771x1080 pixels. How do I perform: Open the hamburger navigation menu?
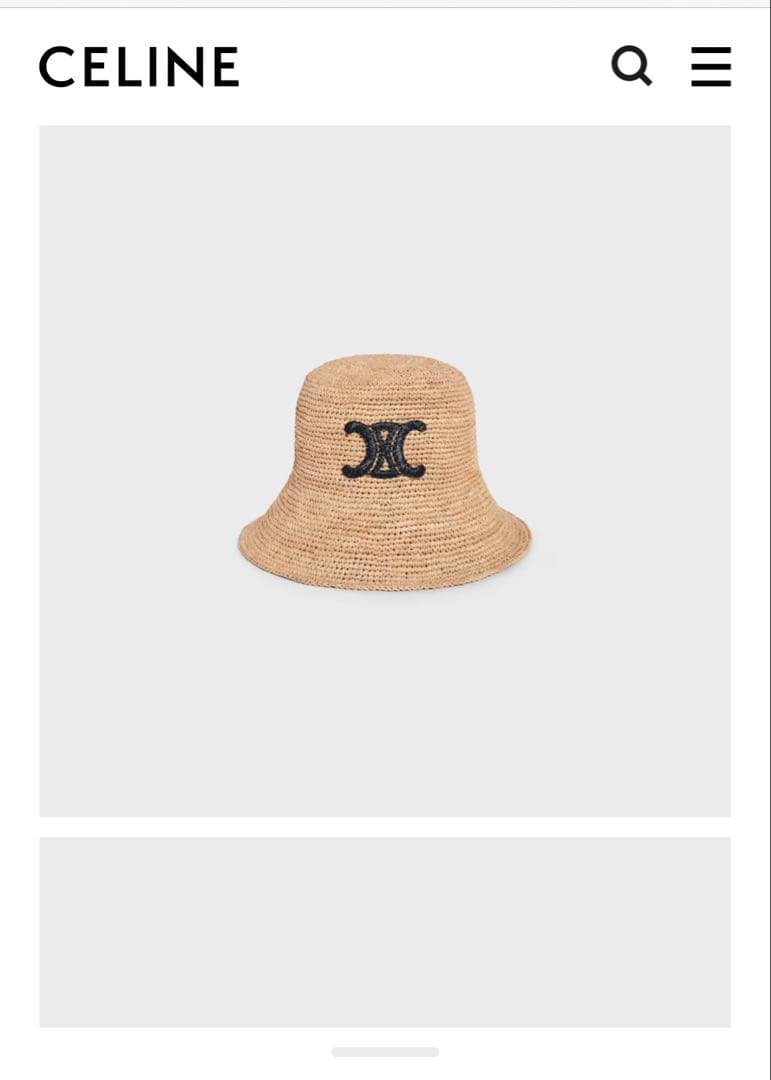[711, 67]
